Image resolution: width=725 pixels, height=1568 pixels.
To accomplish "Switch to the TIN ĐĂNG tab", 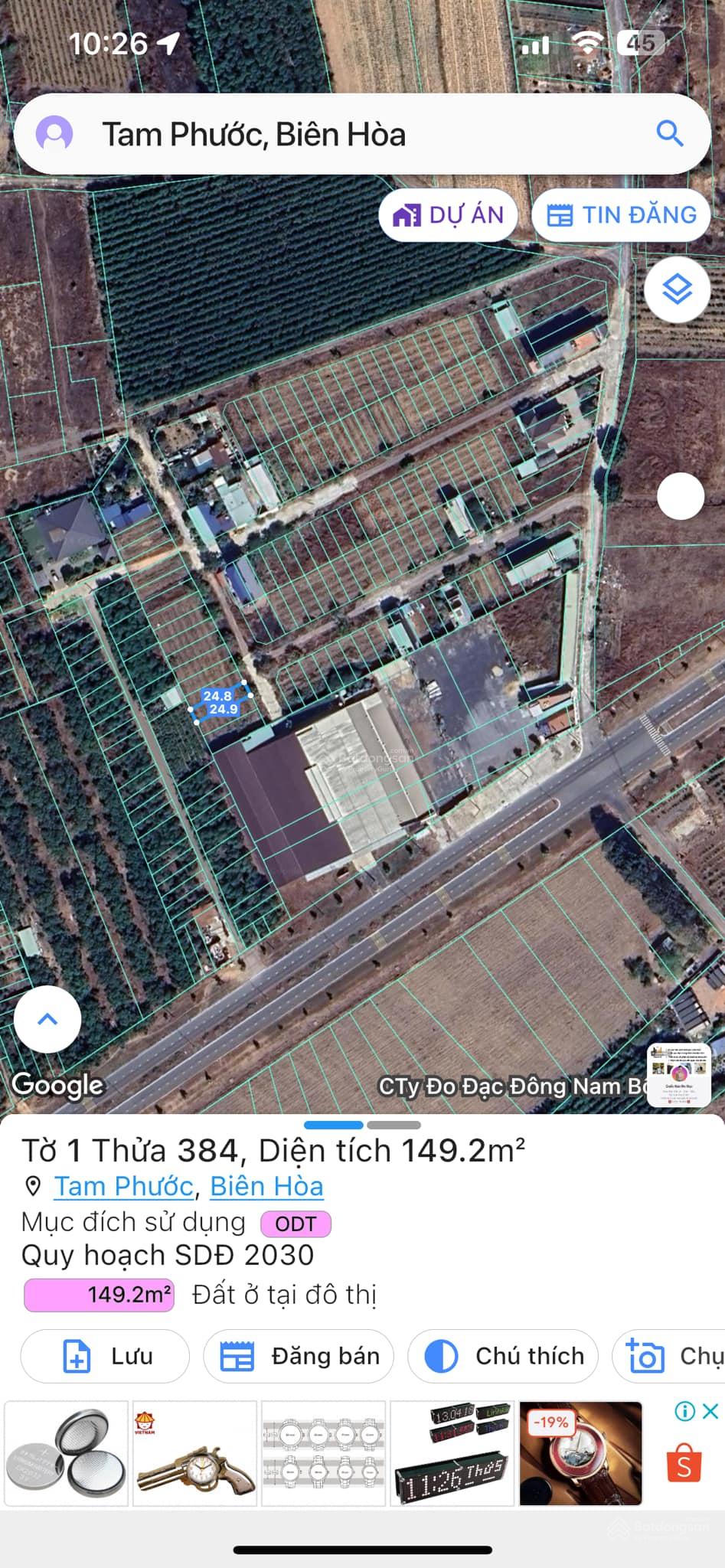I will click(x=622, y=215).
